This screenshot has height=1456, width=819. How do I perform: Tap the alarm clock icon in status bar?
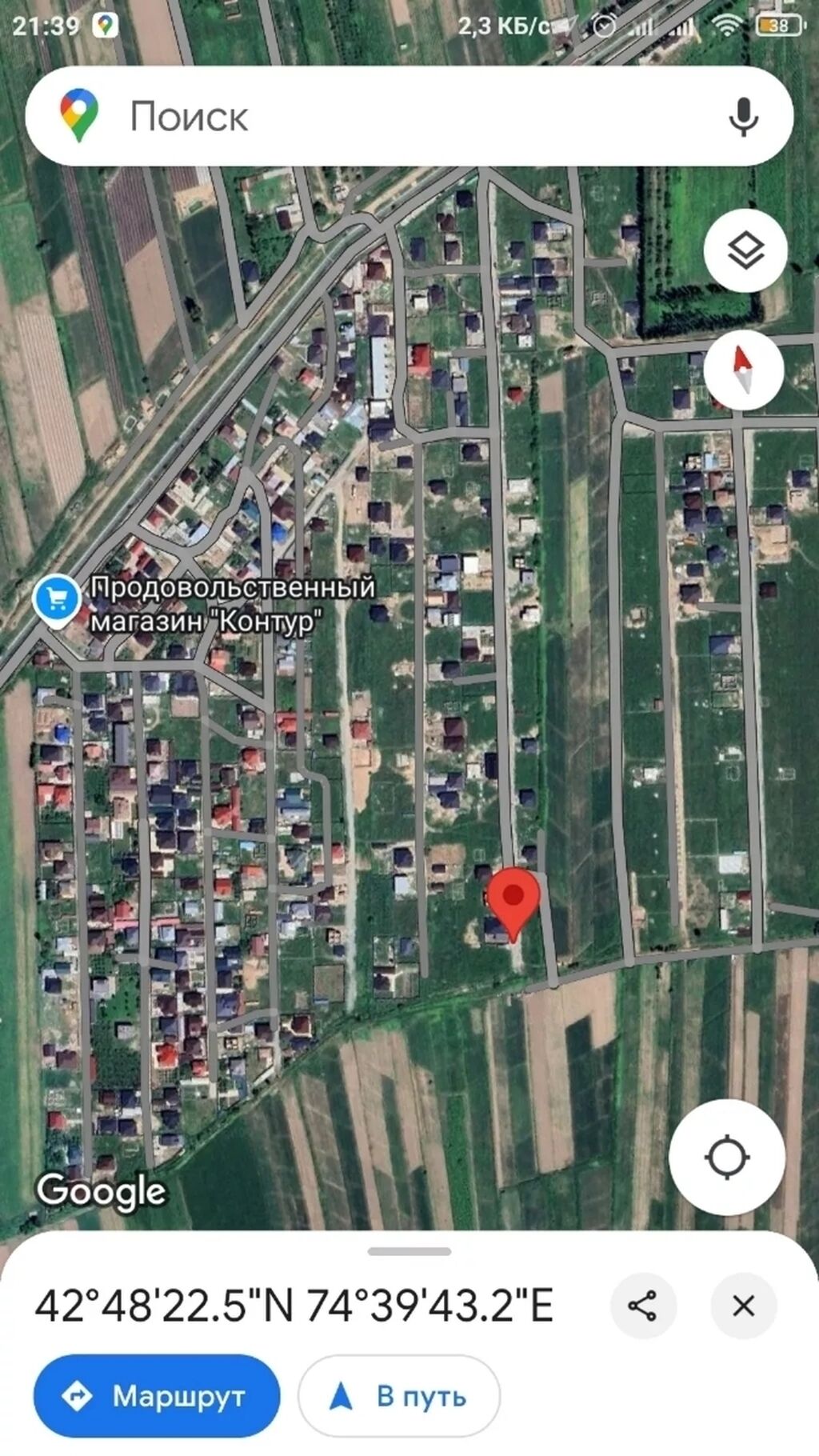(602, 24)
